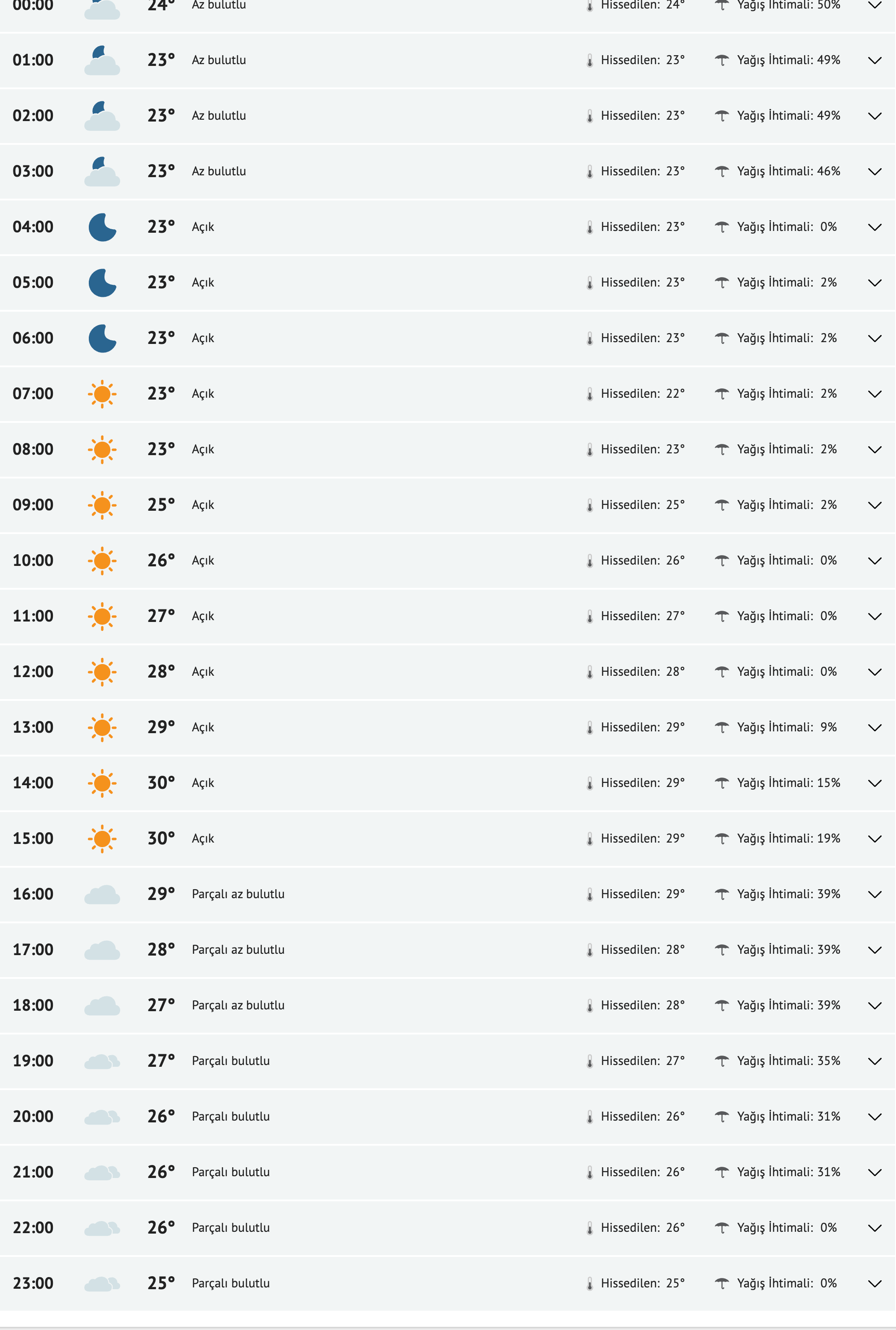Image resolution: width=896 pixels, height=1330 pixels.
Task: Expand the 07:00 sunny forecast row
Action: 874,394
